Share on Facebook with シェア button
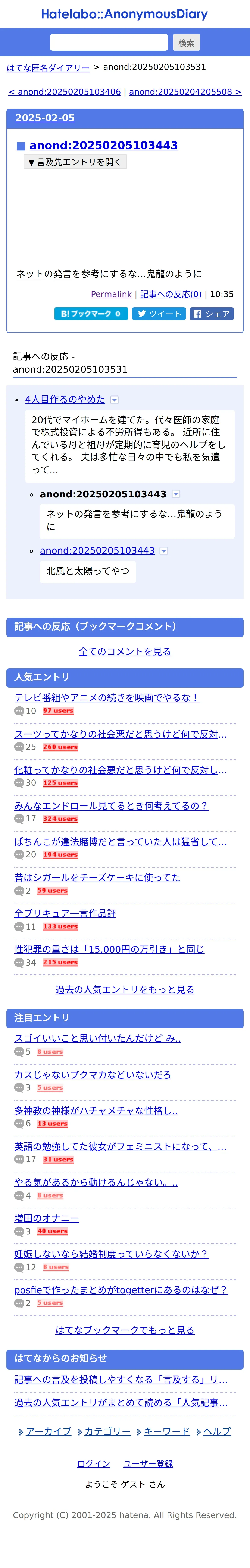This screenshot has height=1568, width=250. pos(212,314)
